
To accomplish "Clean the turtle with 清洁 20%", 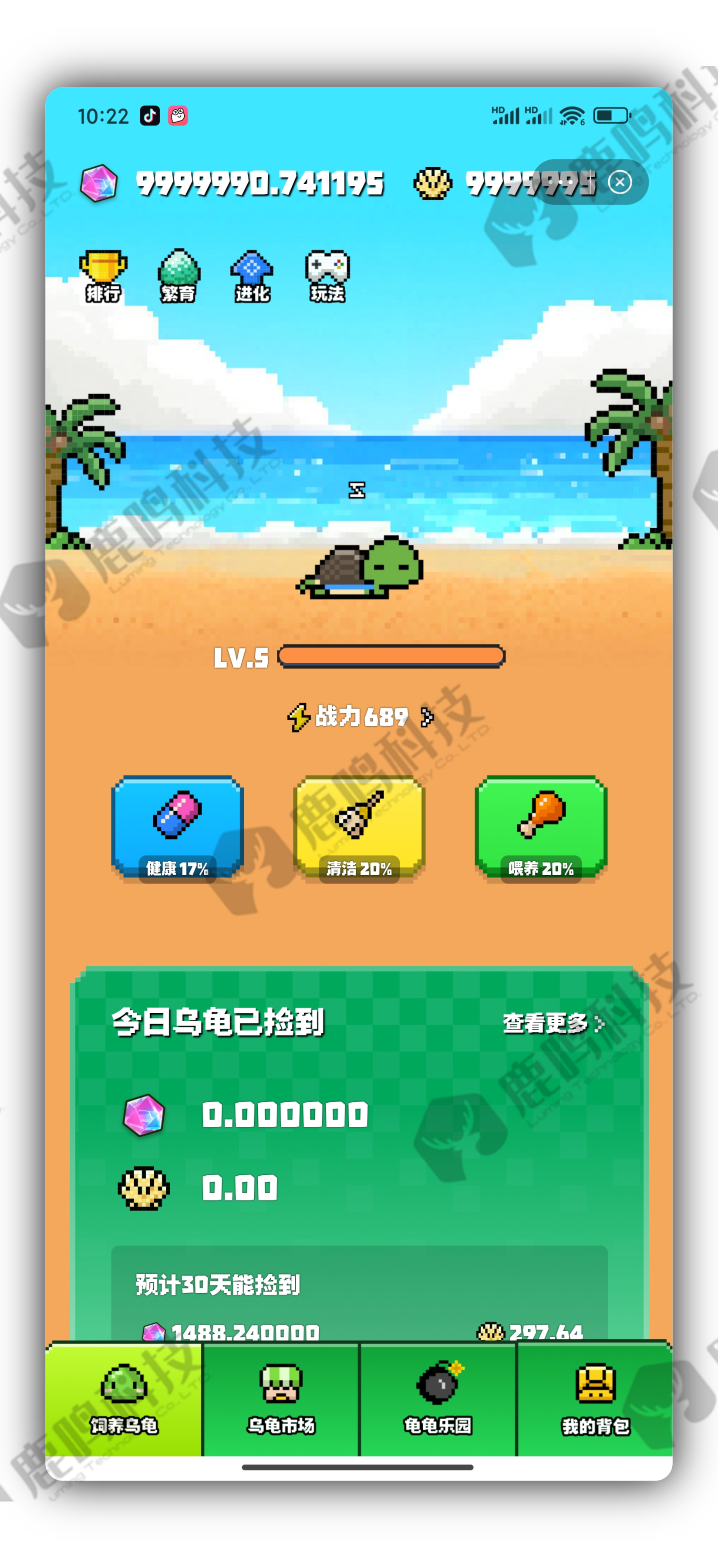I will [359, 827].
